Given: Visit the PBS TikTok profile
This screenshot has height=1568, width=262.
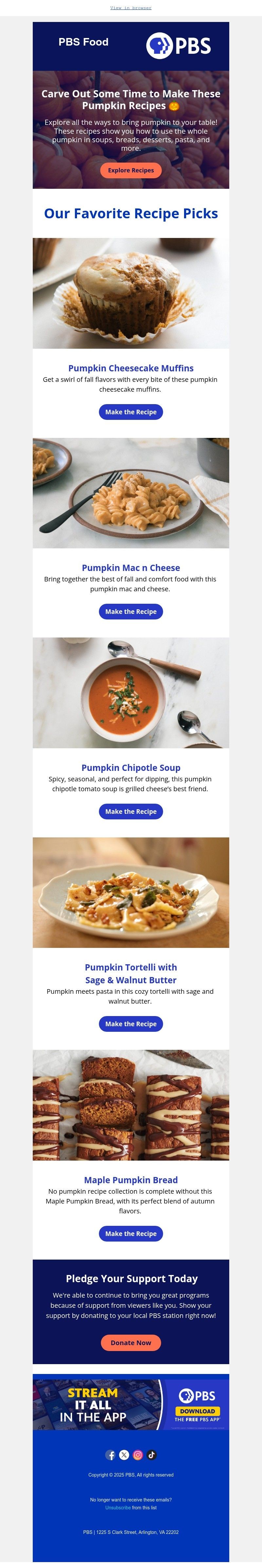Looking at the screenshot, I should coord(151,1455).
